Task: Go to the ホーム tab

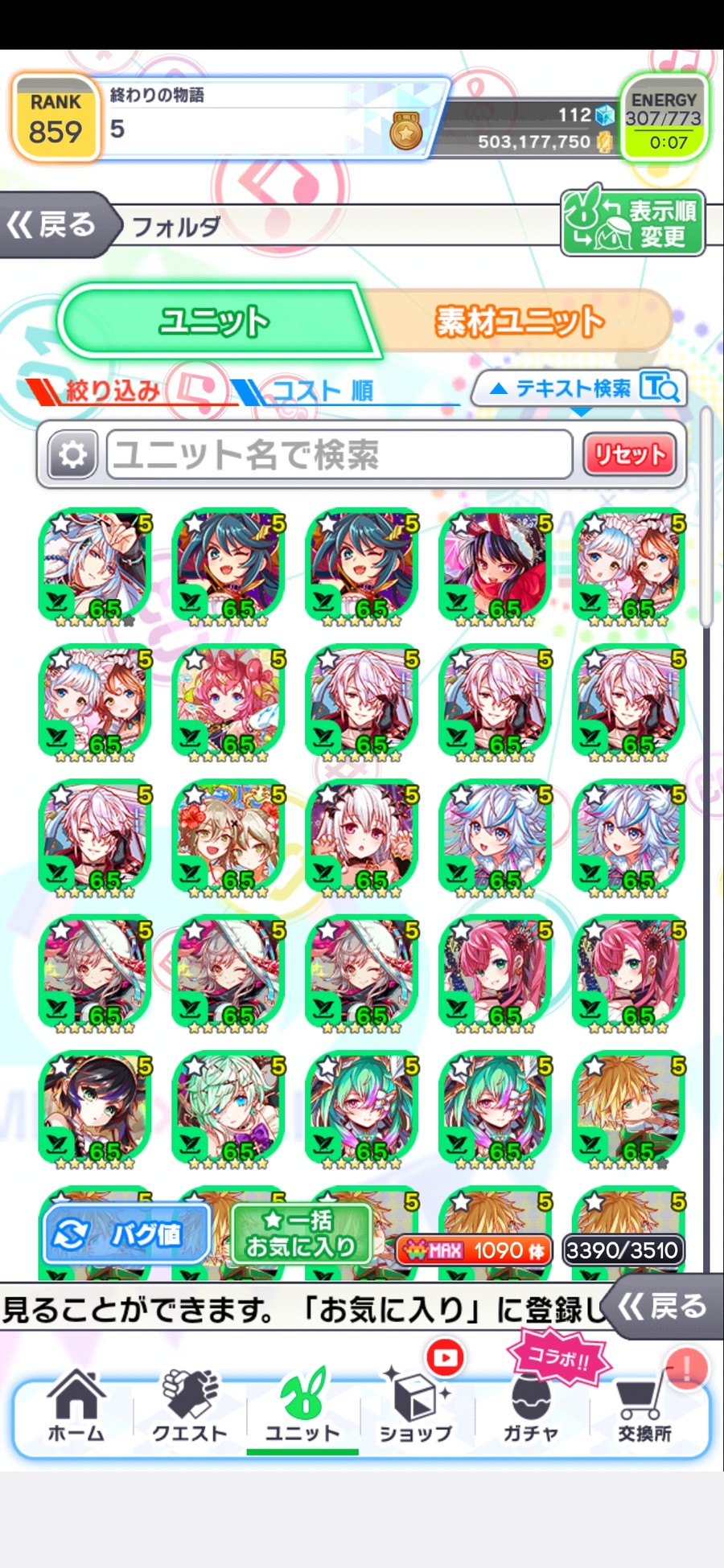Action: [x=76, y=1406]
